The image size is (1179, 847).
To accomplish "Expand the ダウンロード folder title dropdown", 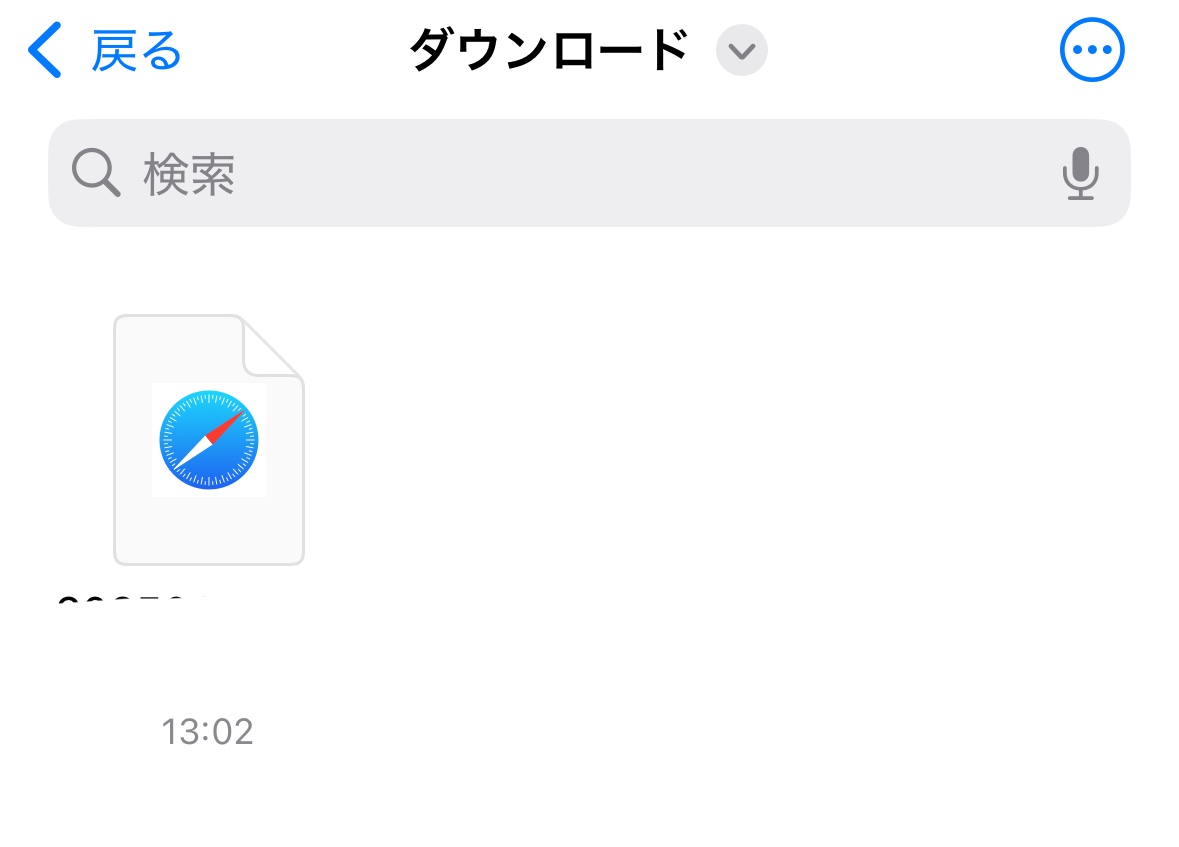I will [x=741, y=51].
